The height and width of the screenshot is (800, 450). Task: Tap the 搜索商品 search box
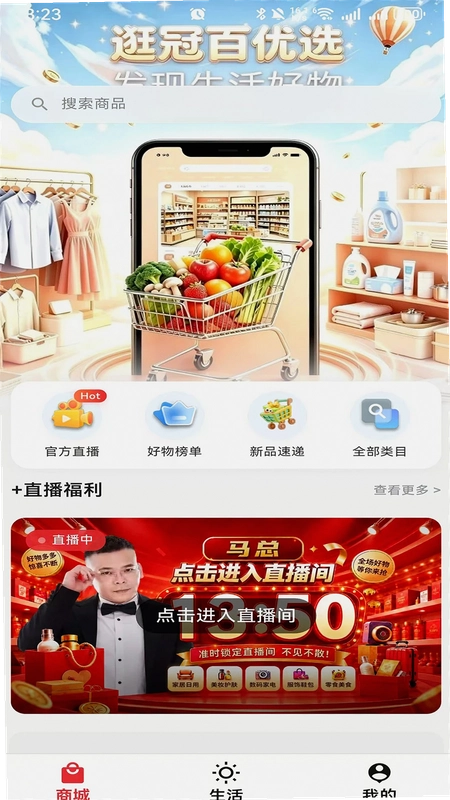(226, 104)
